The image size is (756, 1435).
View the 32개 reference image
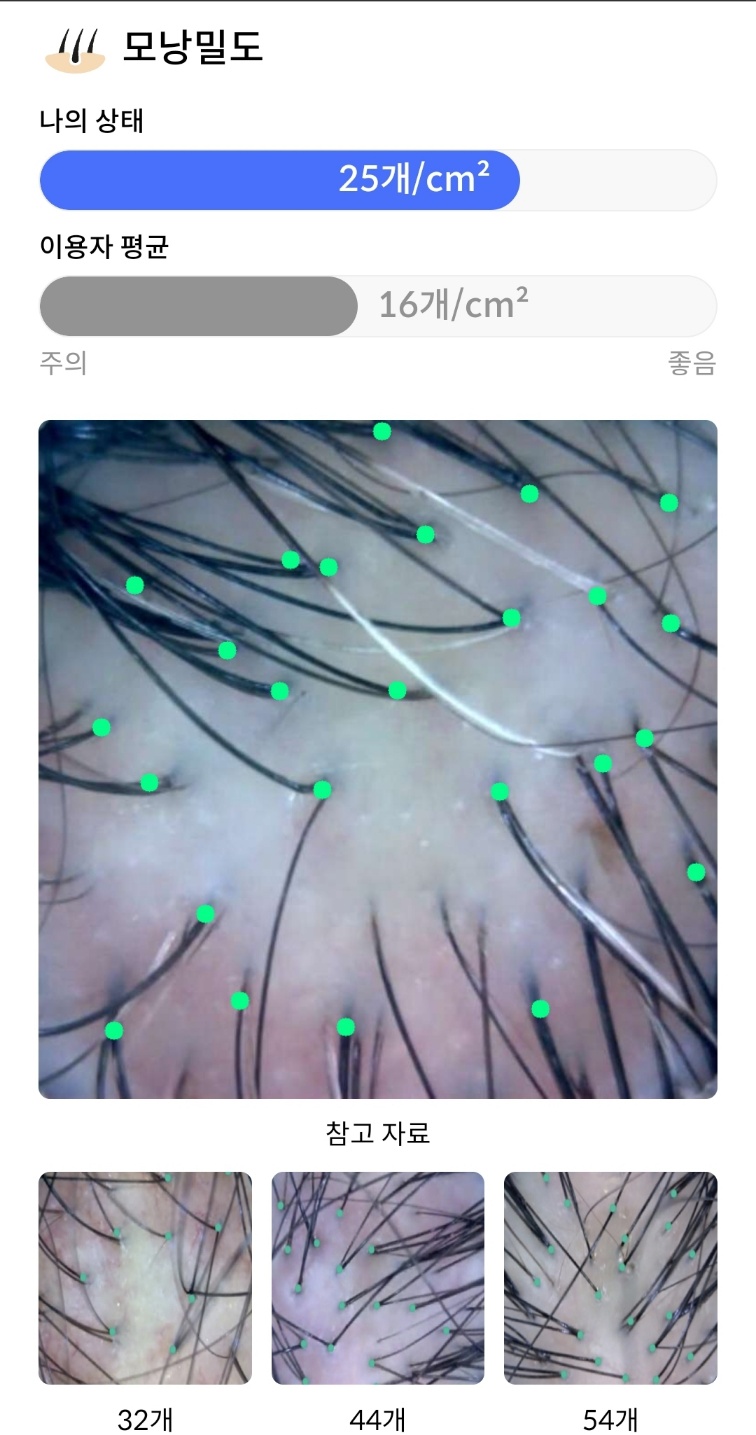pos(145,1277)
